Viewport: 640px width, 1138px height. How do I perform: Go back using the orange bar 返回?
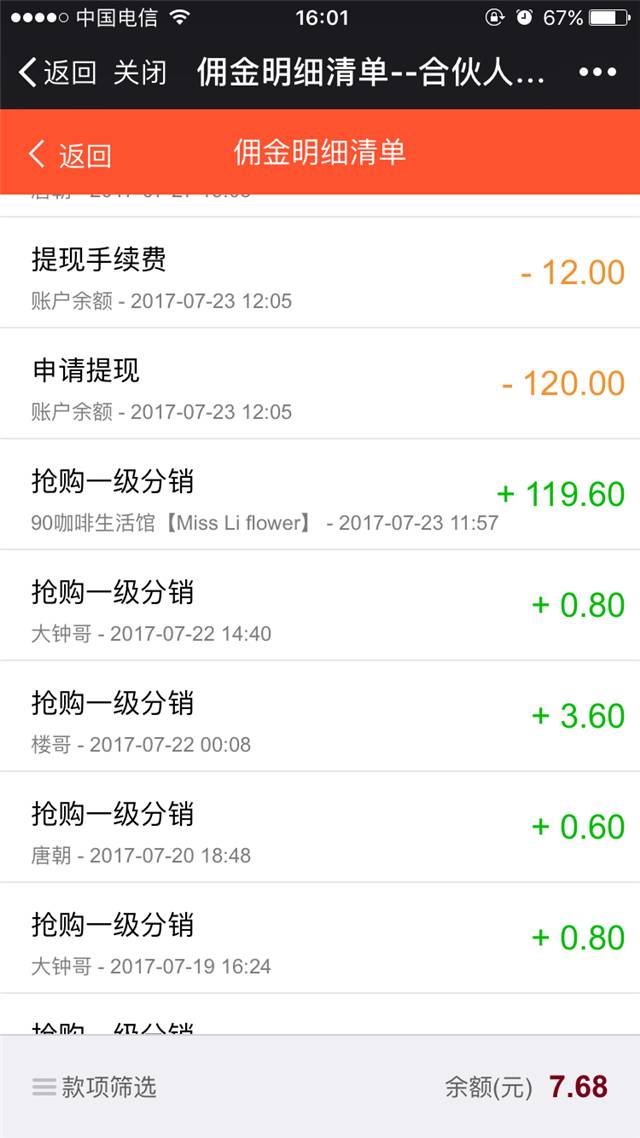[x=70, y=155]
